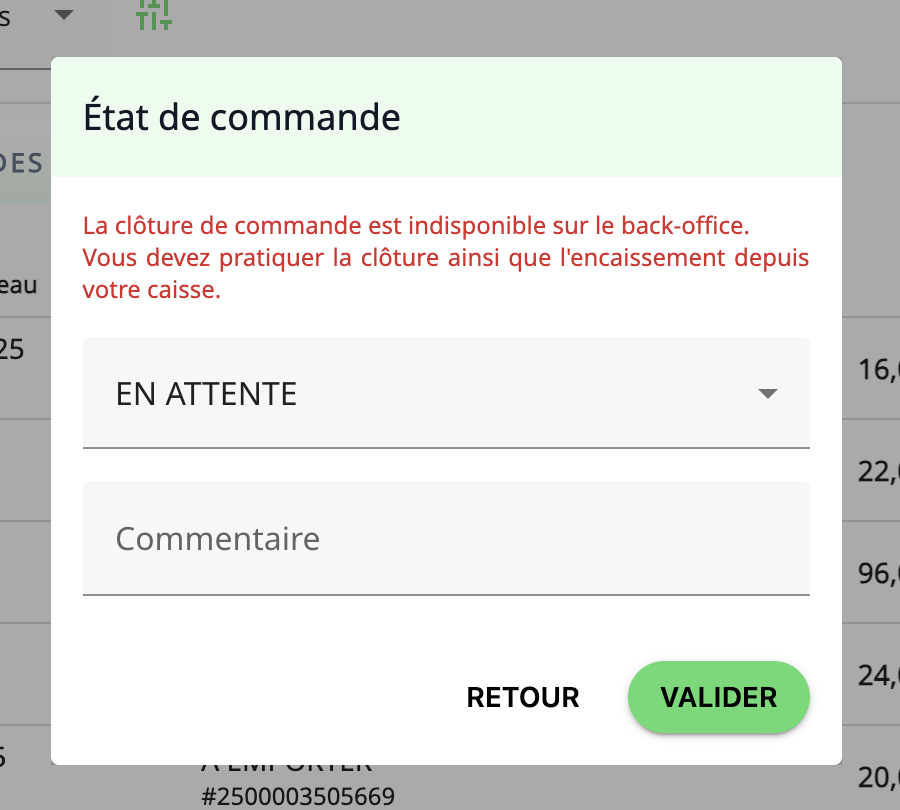900x810 pixels.
Task: Tap RETOUR to dismiss the dialog
Action: (x=523, y=697)
